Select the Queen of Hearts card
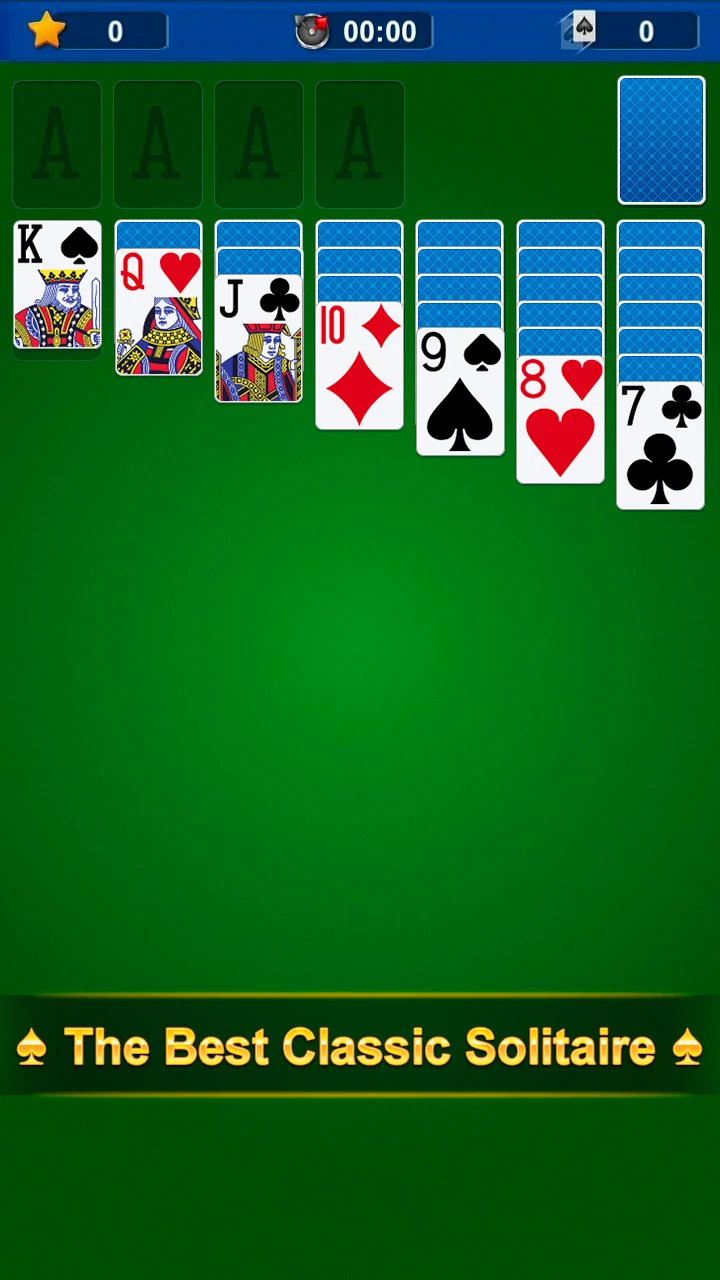720x1280 pixels. click(158, 312)
